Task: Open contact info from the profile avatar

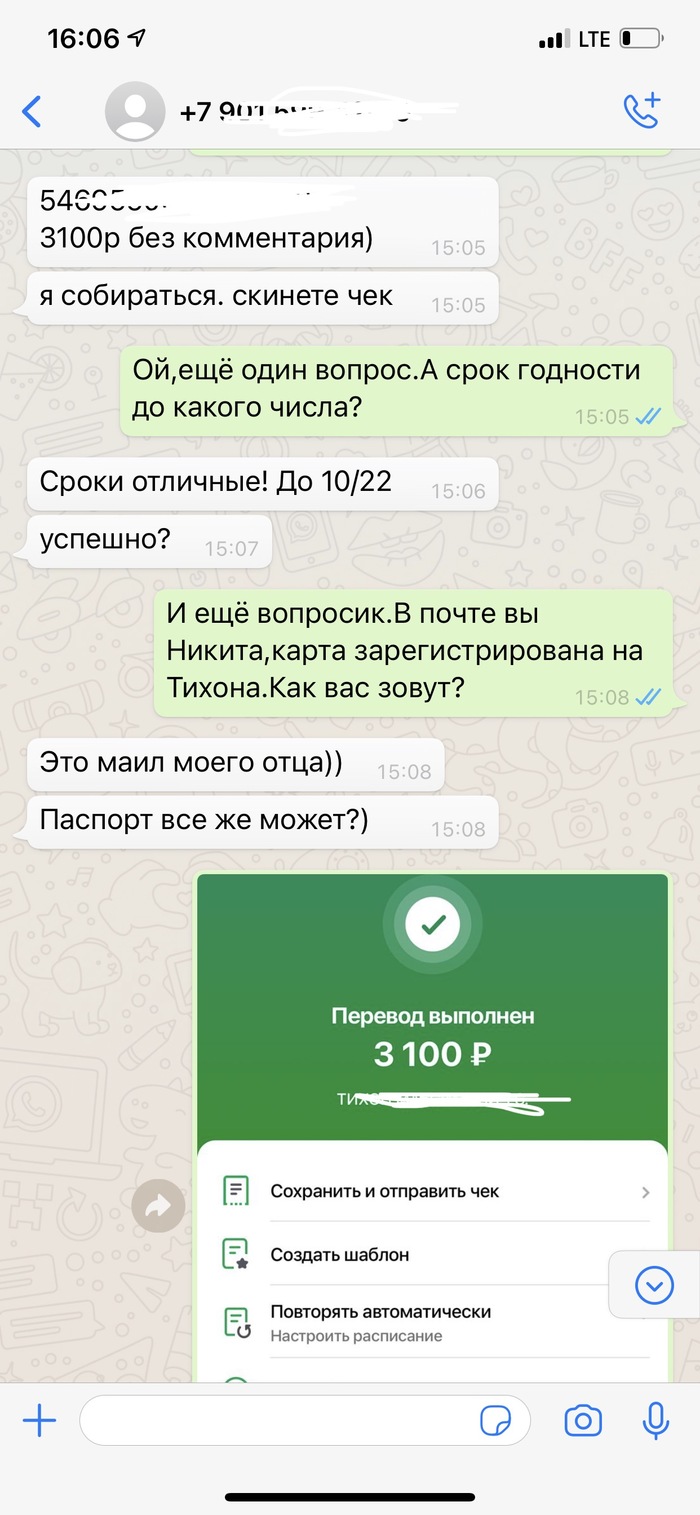Action: point(135,112)
